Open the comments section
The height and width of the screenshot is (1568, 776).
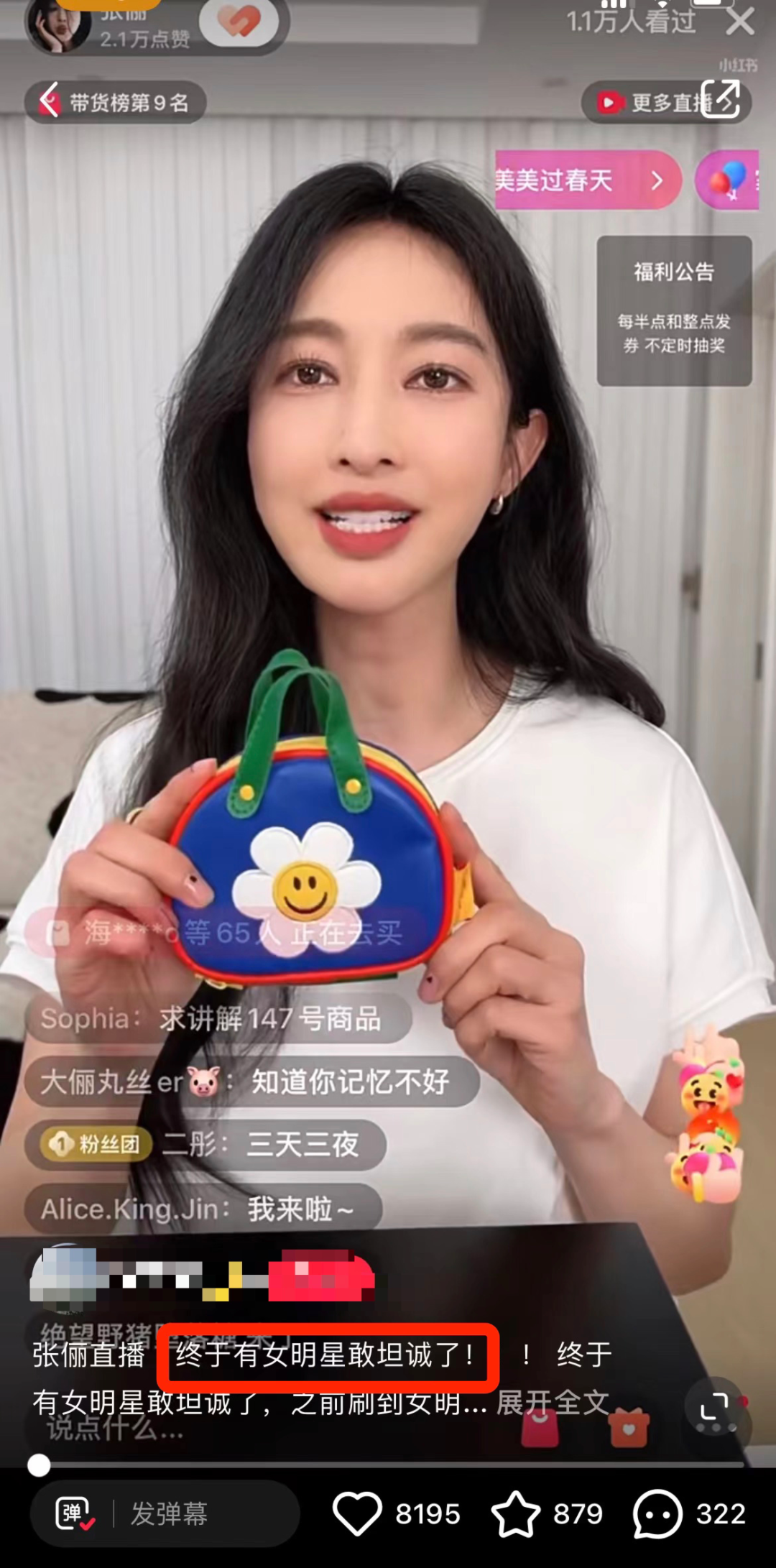coord(657,1513)
